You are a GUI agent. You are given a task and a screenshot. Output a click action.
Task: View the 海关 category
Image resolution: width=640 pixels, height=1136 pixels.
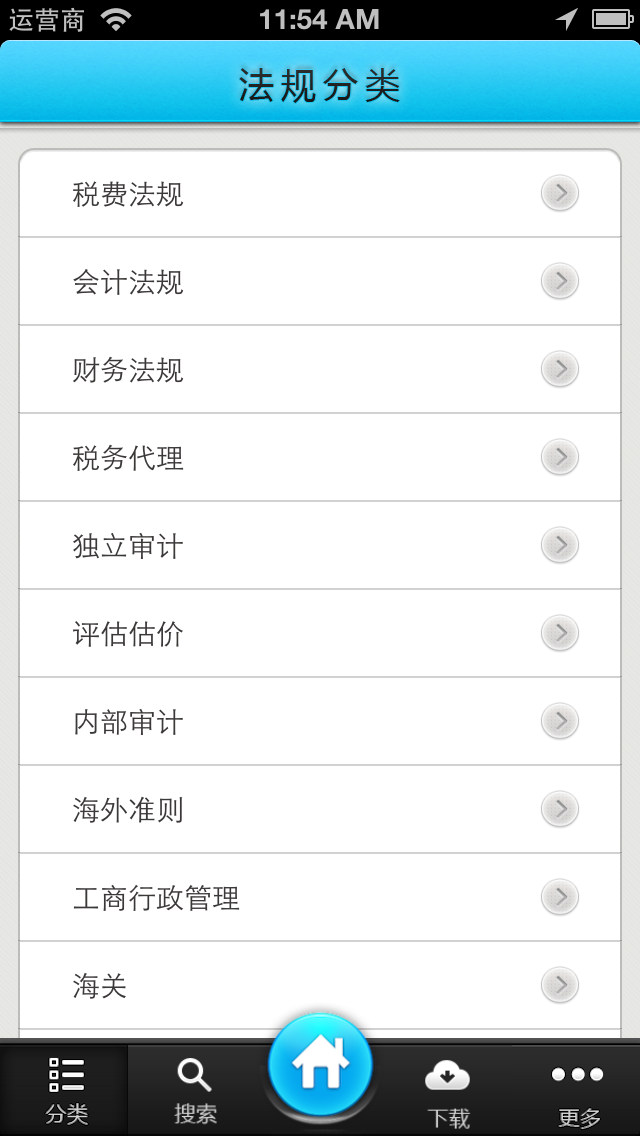click(x=320, y=985)
